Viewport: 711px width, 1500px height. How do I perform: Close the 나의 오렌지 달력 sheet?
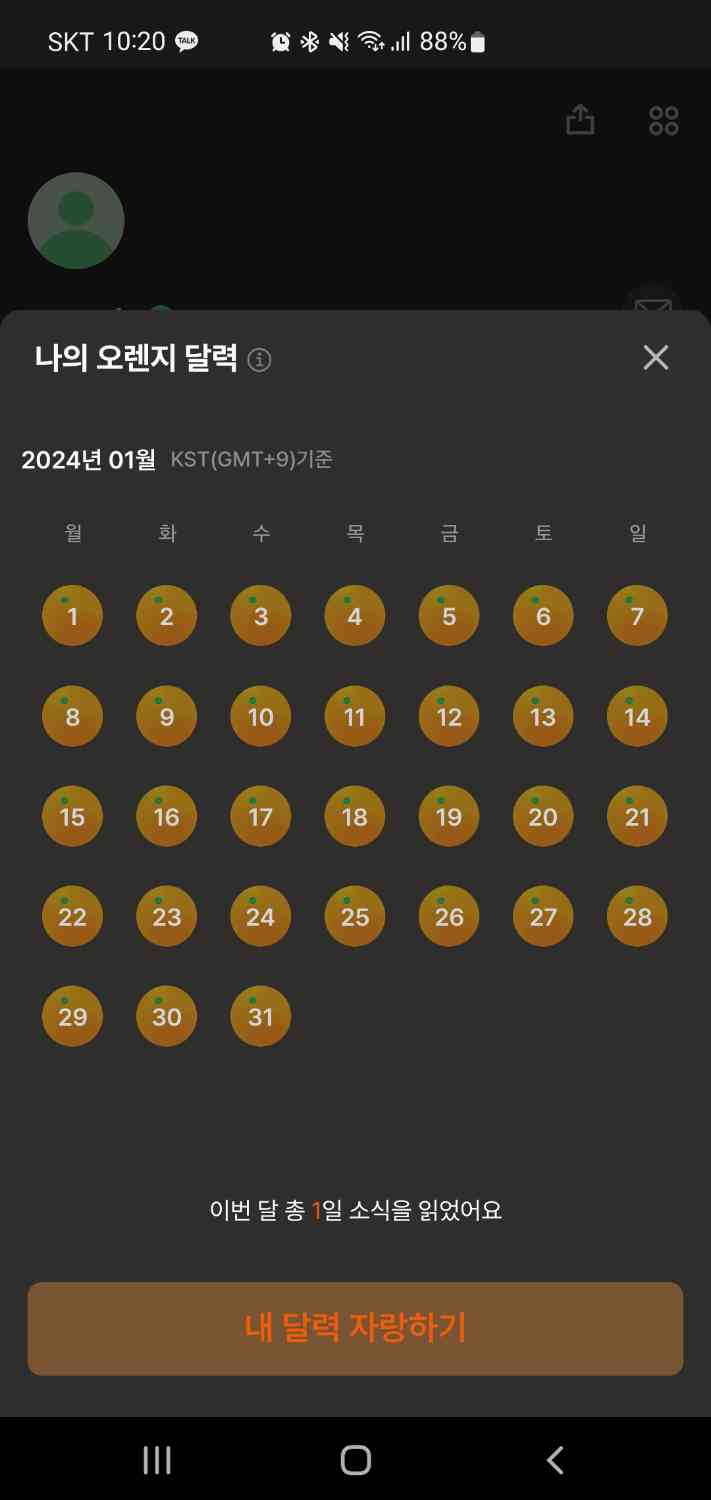[x=655, y=357]
